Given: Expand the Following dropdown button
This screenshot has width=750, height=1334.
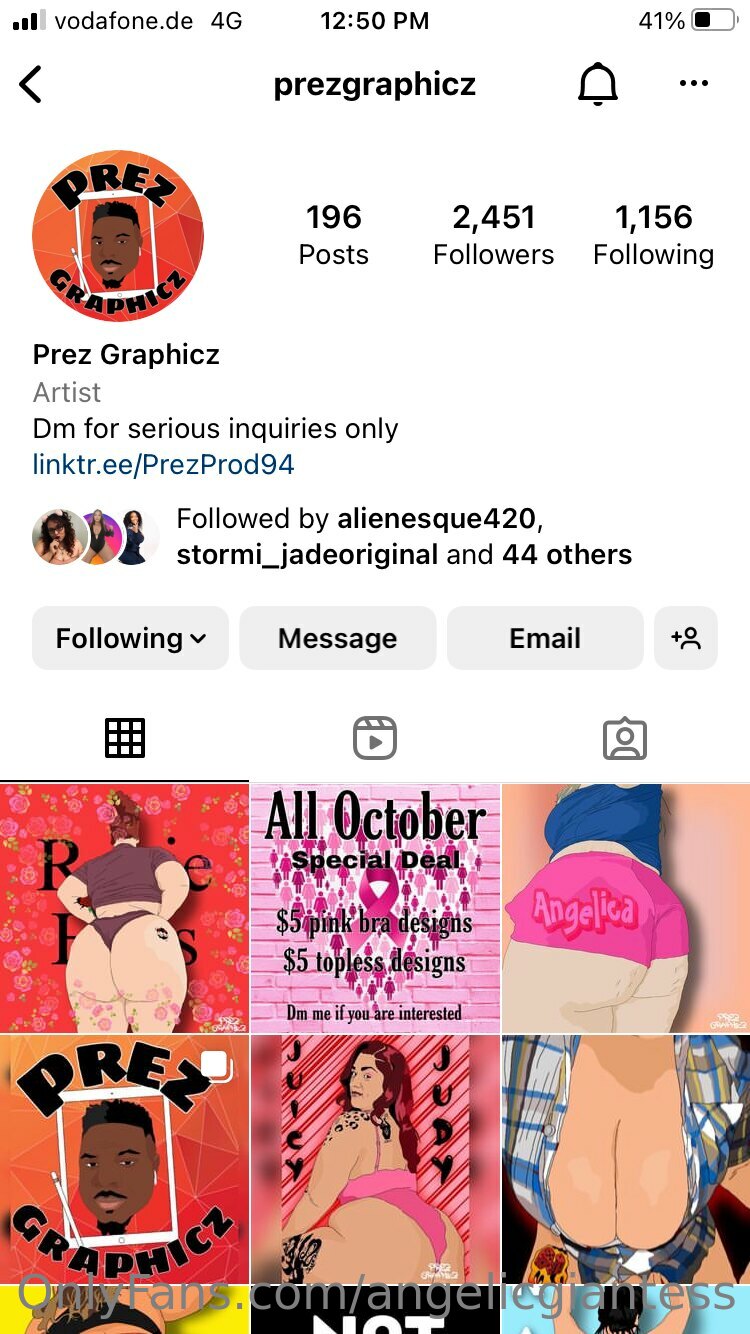Looking at the screenshot, I should click(130, 638).
